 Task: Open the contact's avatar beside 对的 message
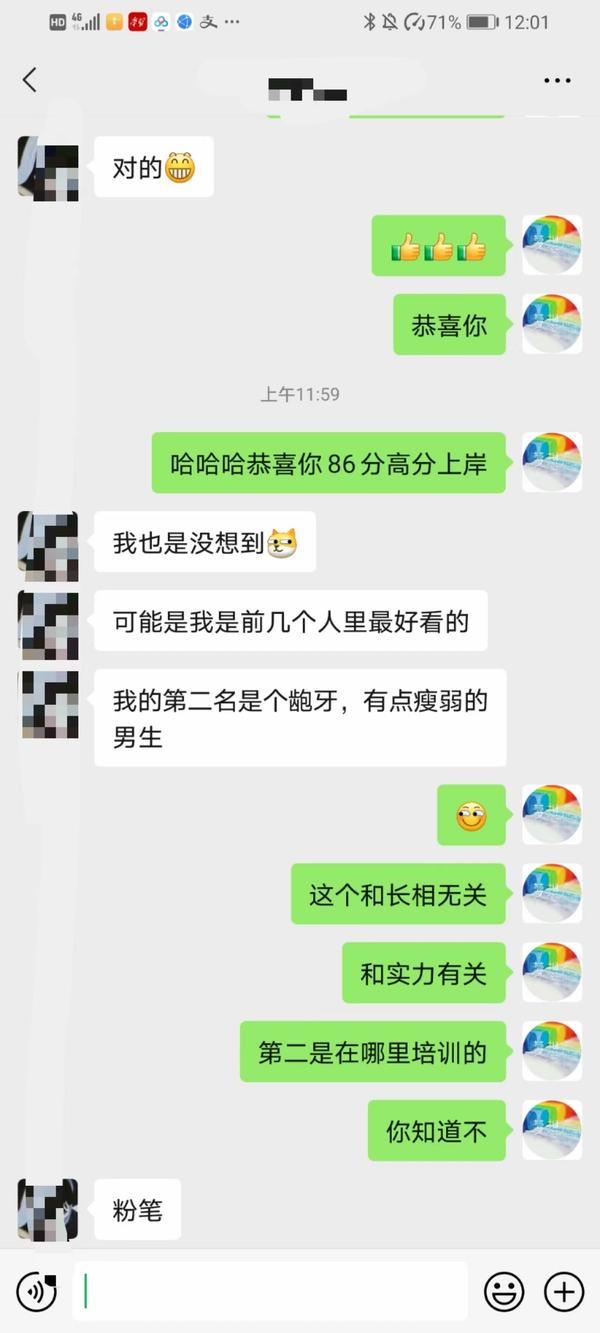tap(47, 167)
